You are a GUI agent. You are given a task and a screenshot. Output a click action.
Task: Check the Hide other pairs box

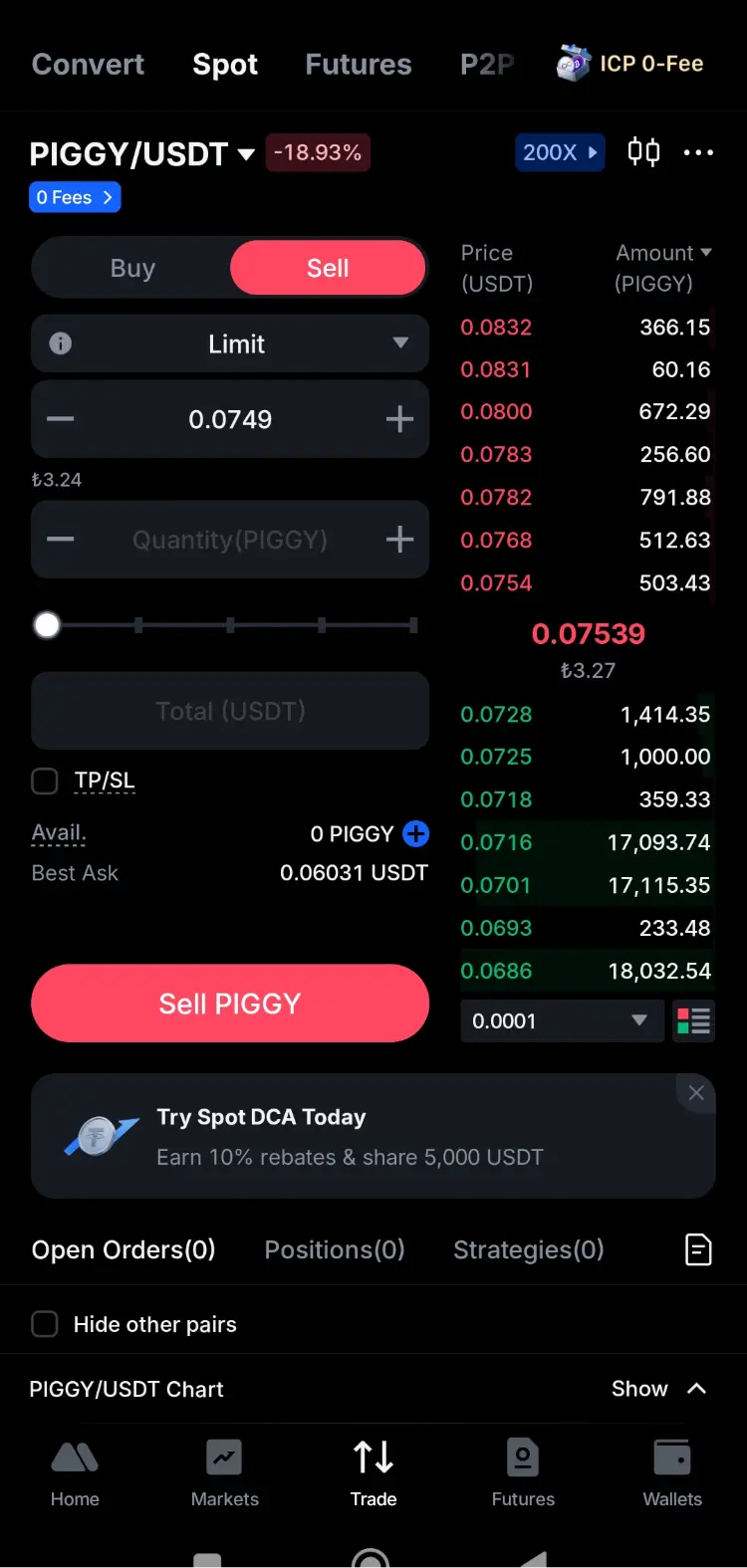tap(45, 1324)
